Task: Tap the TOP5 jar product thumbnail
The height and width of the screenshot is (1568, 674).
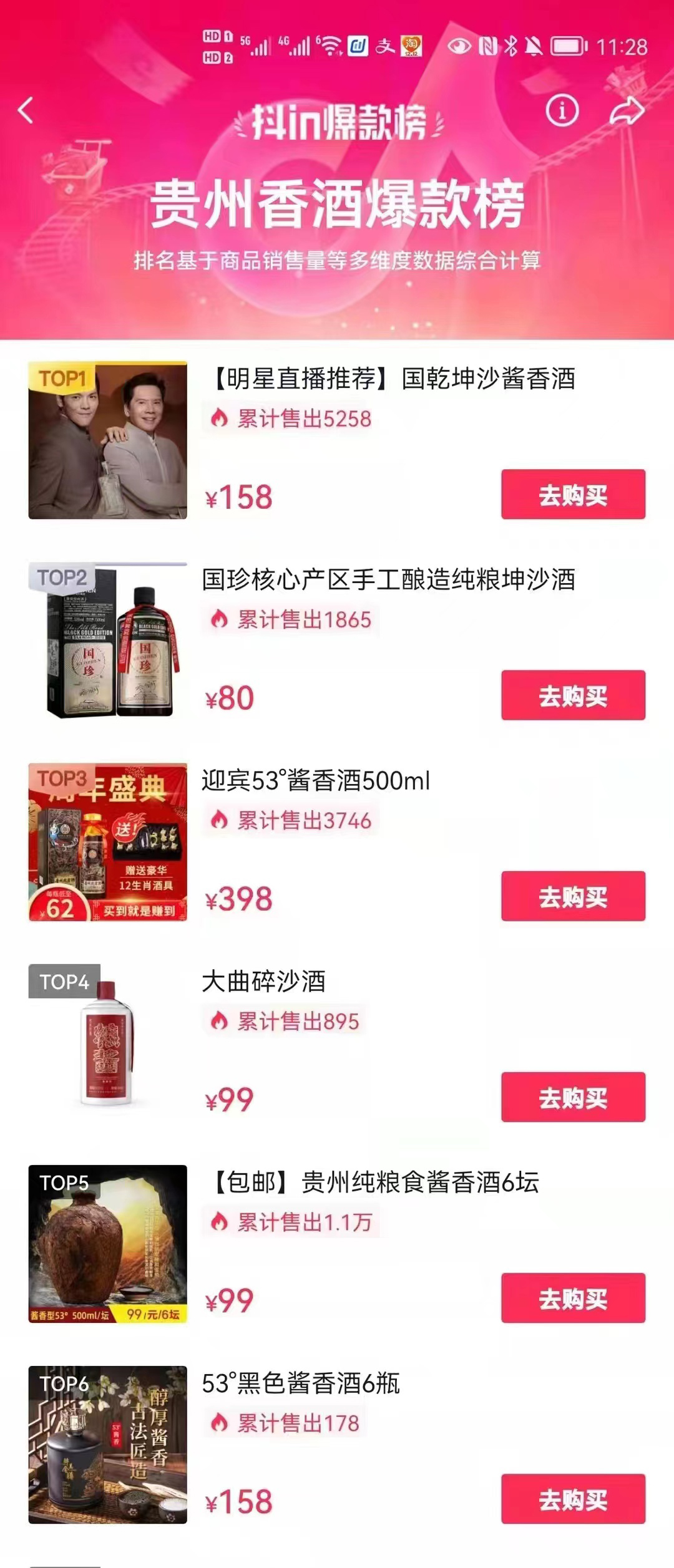Action: point(107,1246)
